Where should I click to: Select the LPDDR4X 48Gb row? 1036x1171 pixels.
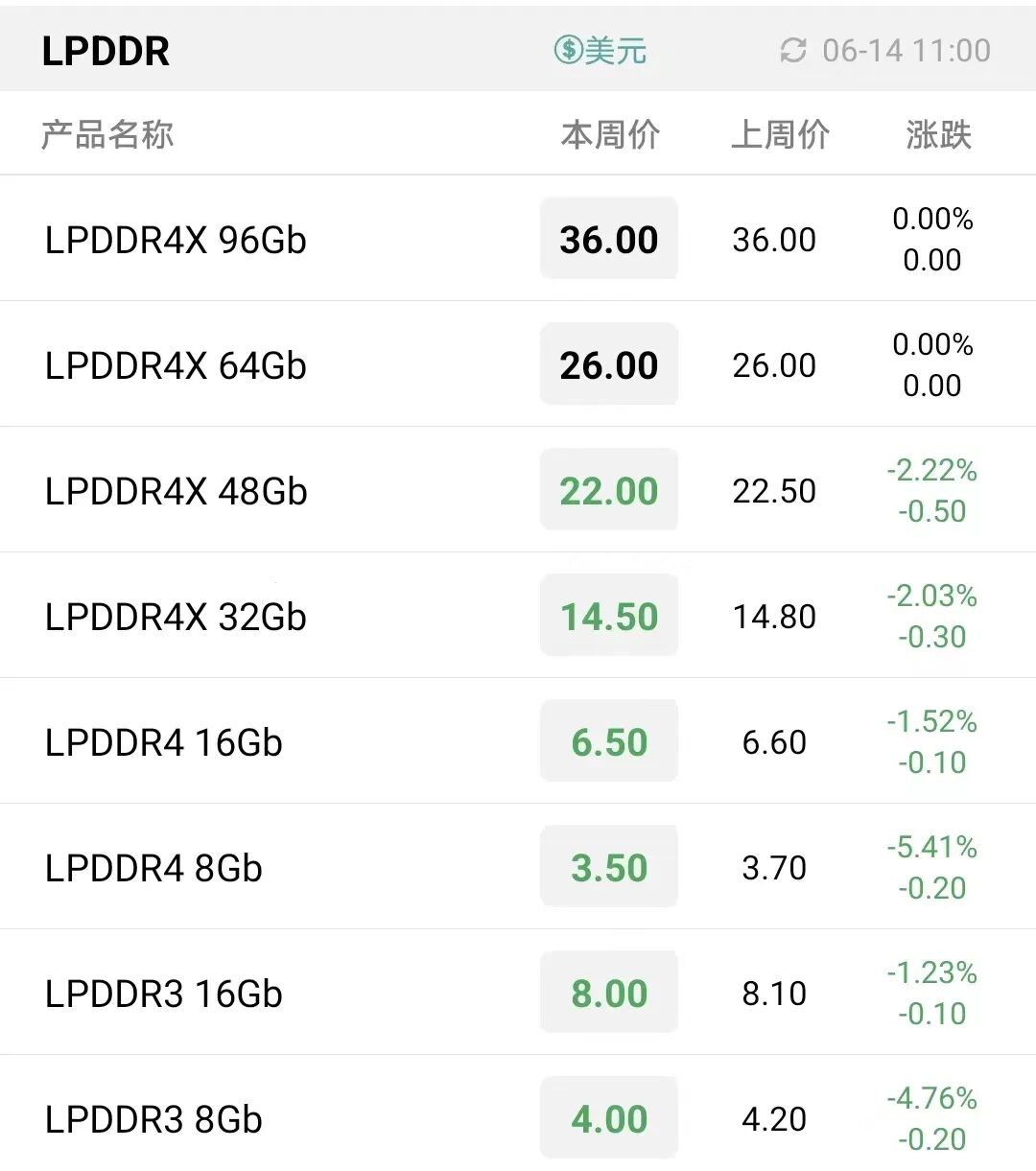pyautogui.click(x=176, y=491)
